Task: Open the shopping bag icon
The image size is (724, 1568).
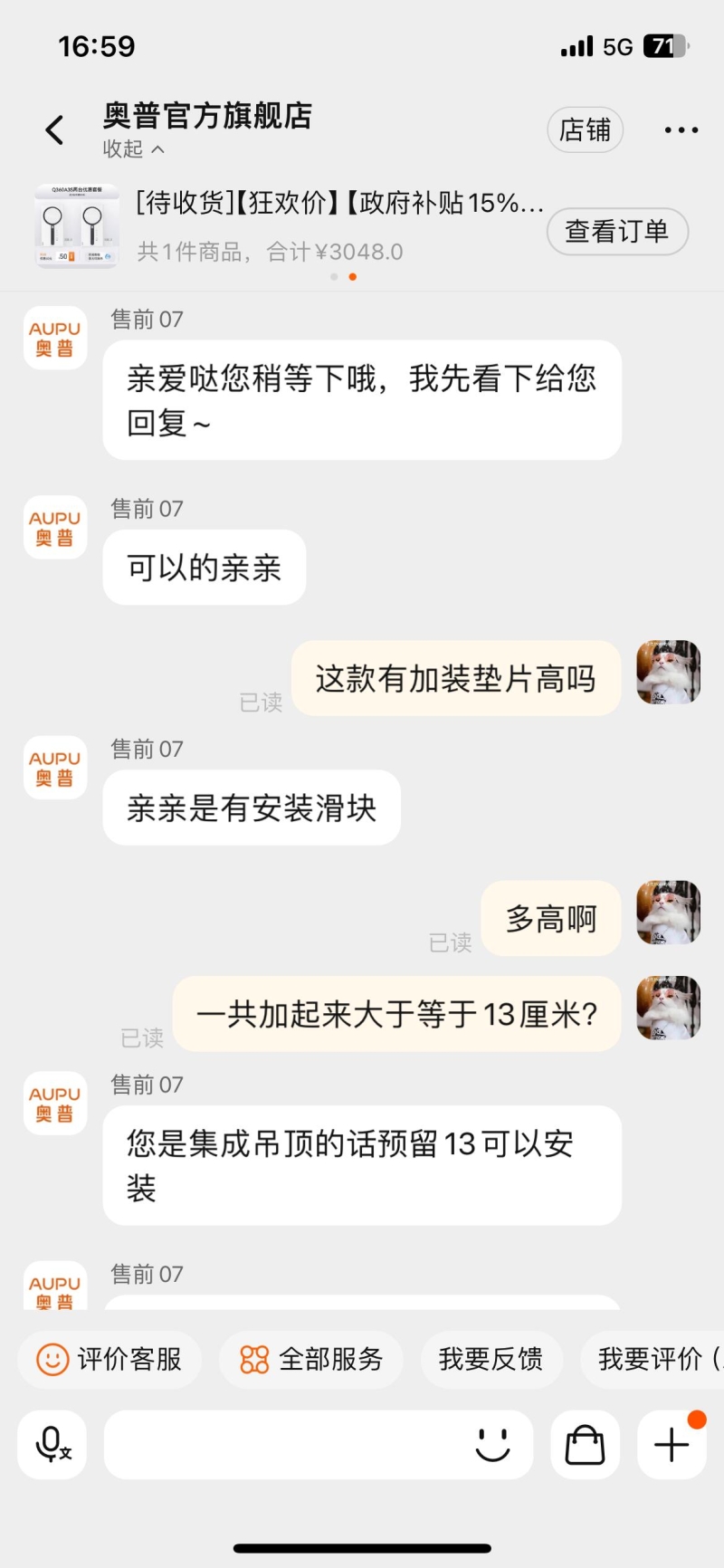Action: coord(585,1444)
